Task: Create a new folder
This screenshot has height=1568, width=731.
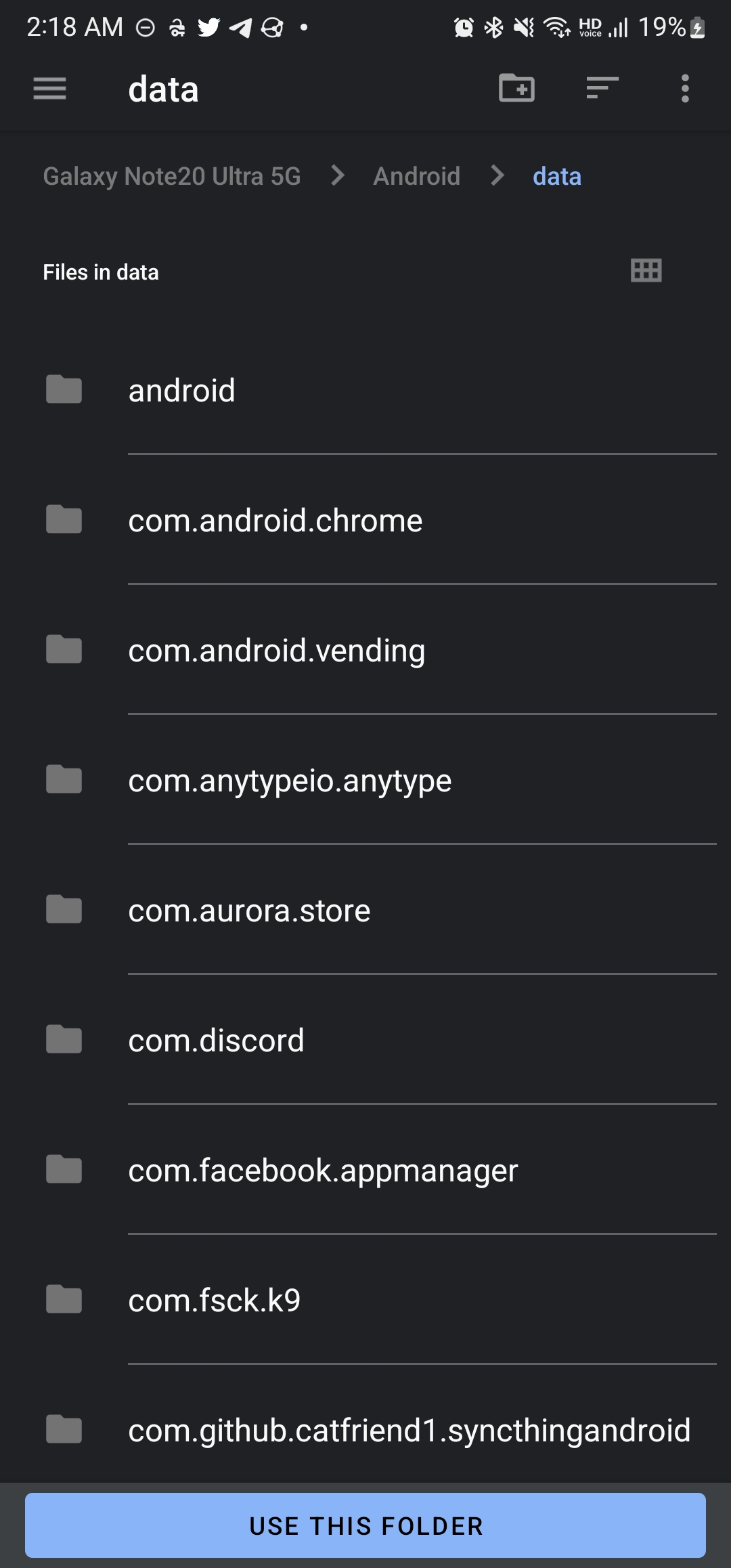Action: [516, 88]
